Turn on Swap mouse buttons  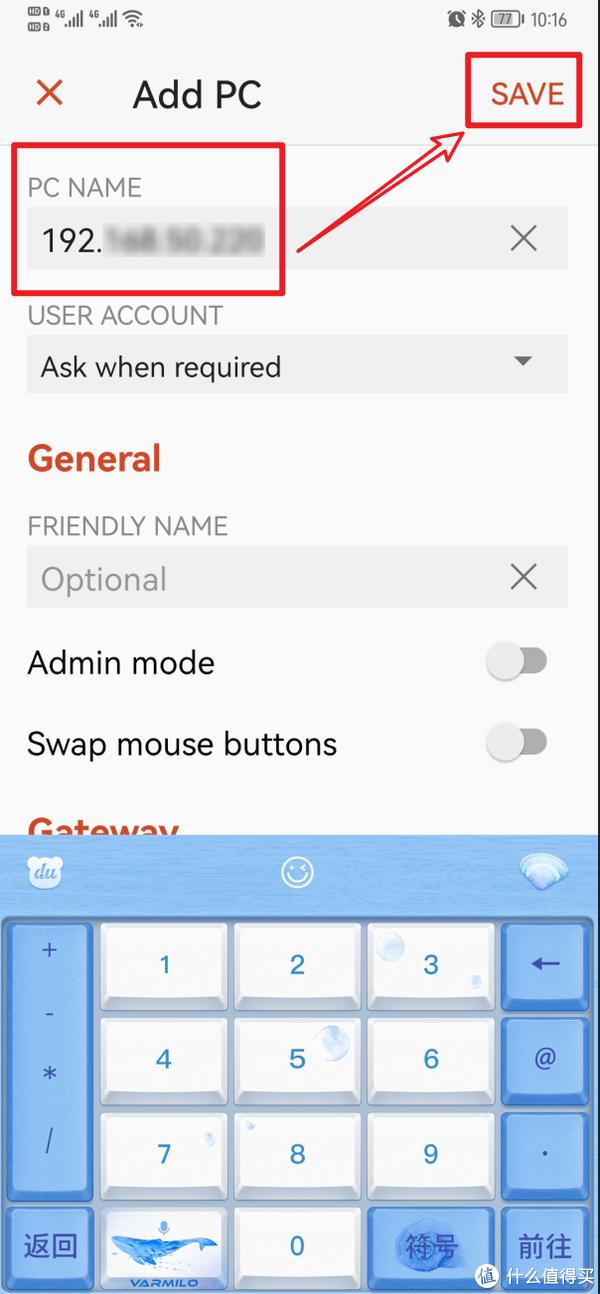click(517, 743)
